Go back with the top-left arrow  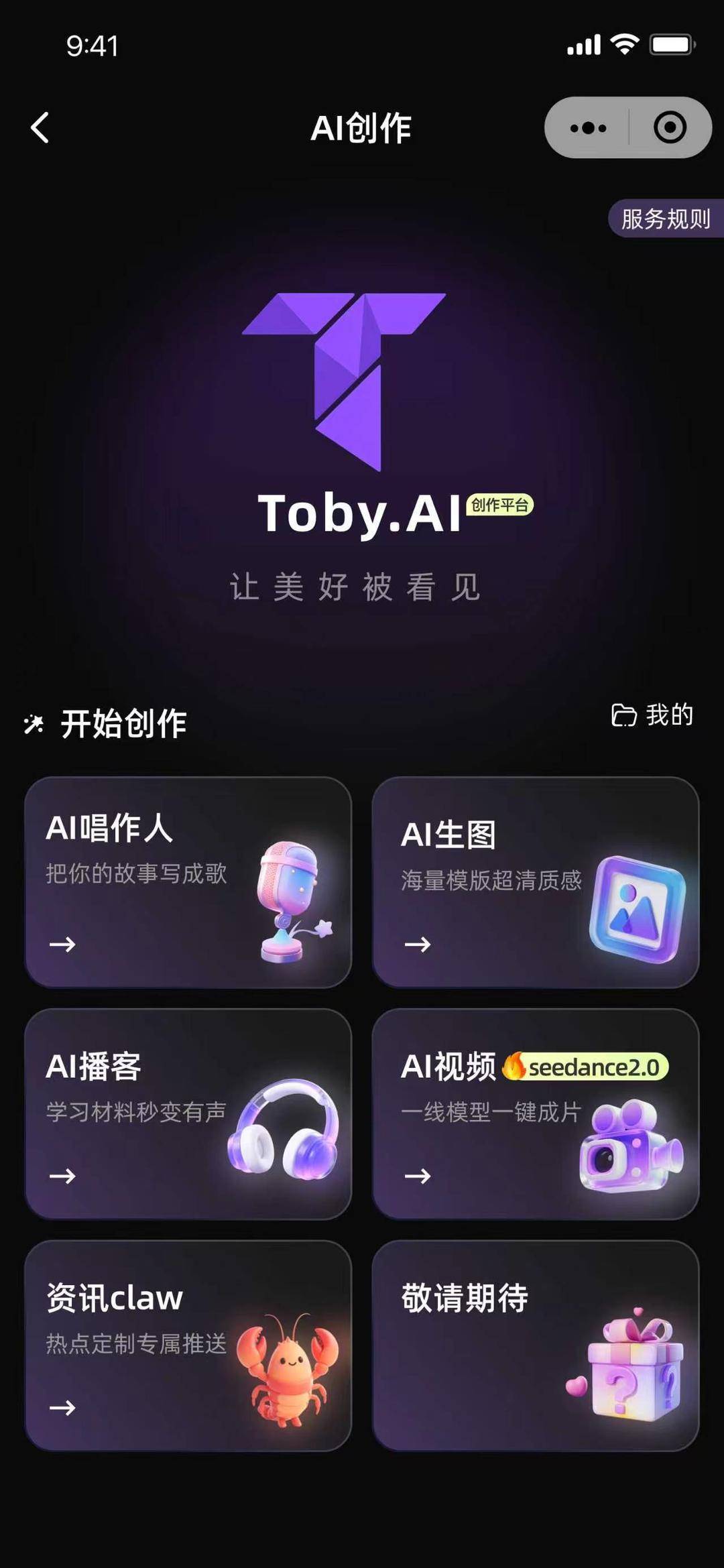click(x=40, y=127)
